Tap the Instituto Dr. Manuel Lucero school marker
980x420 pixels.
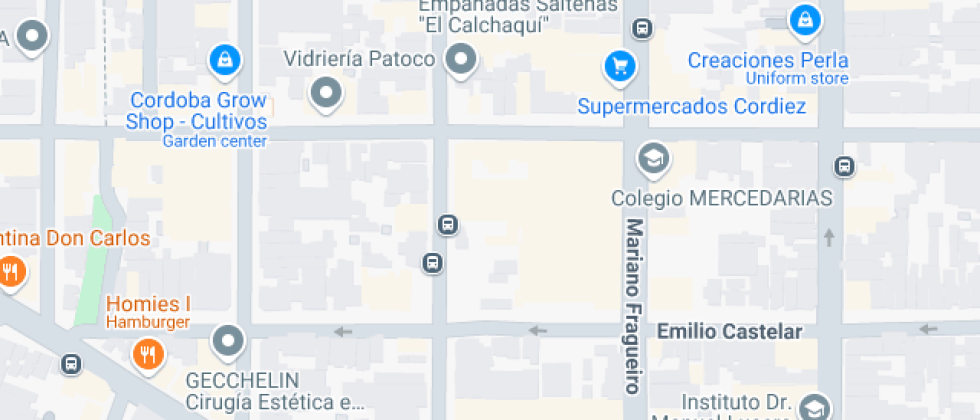pos(816,406)
